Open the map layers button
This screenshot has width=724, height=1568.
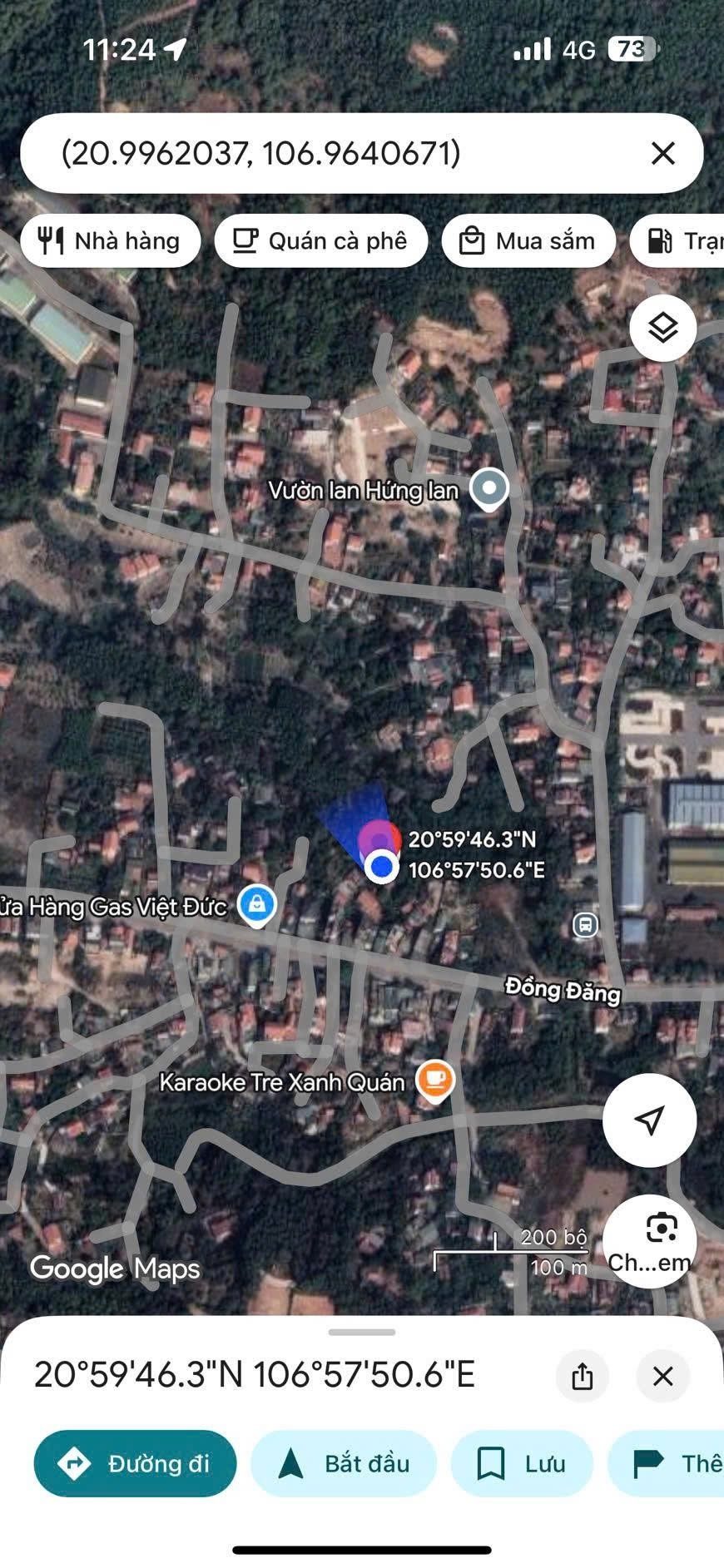(x=663, y=328)
